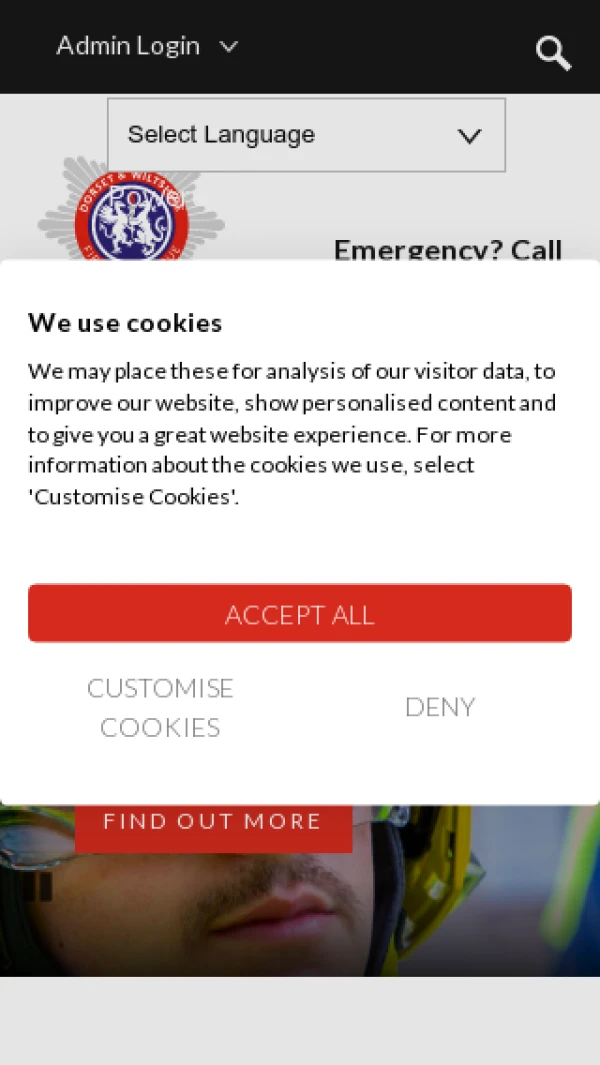Expand the Admin Login menu

click(147, 46)
